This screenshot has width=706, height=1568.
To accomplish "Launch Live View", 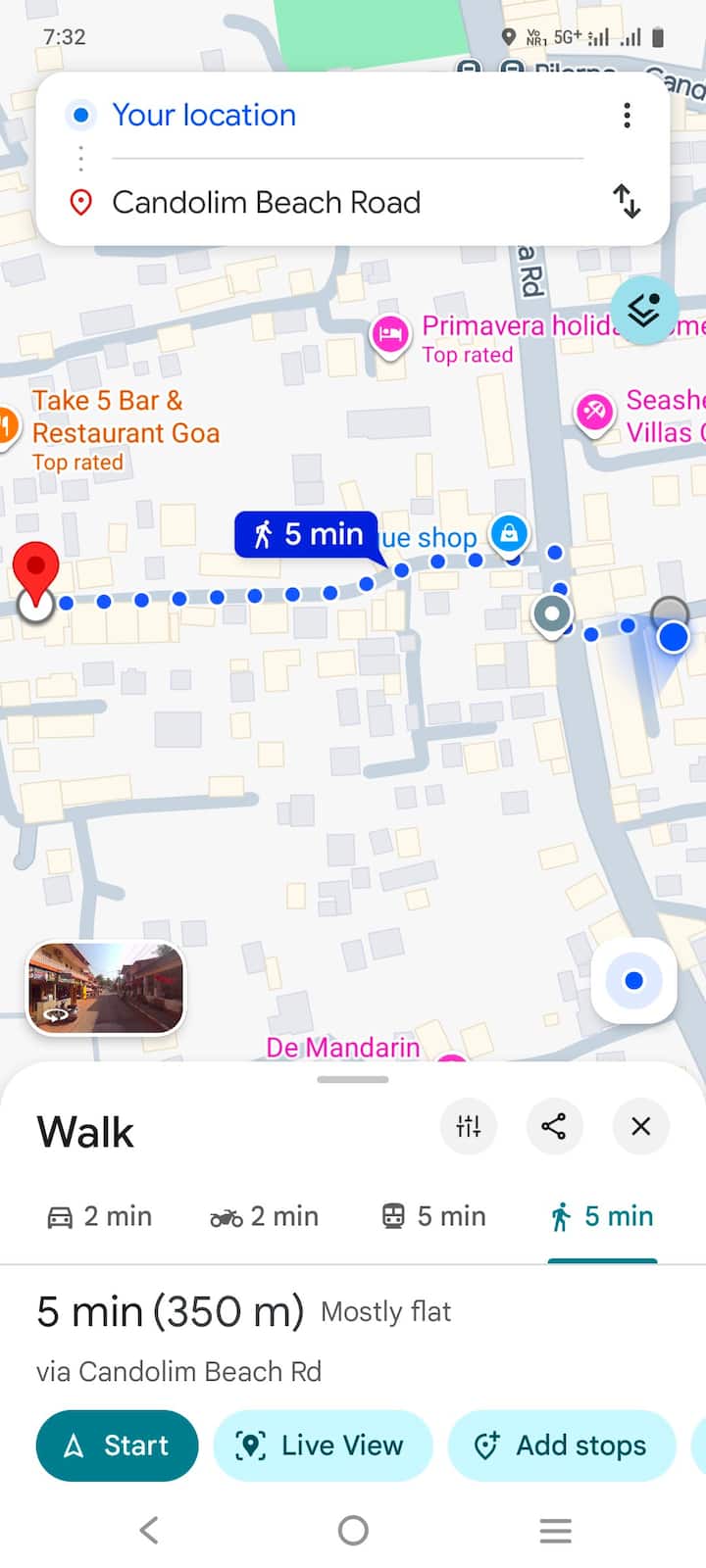I will pyautogui.click(x=323, y=1445).
